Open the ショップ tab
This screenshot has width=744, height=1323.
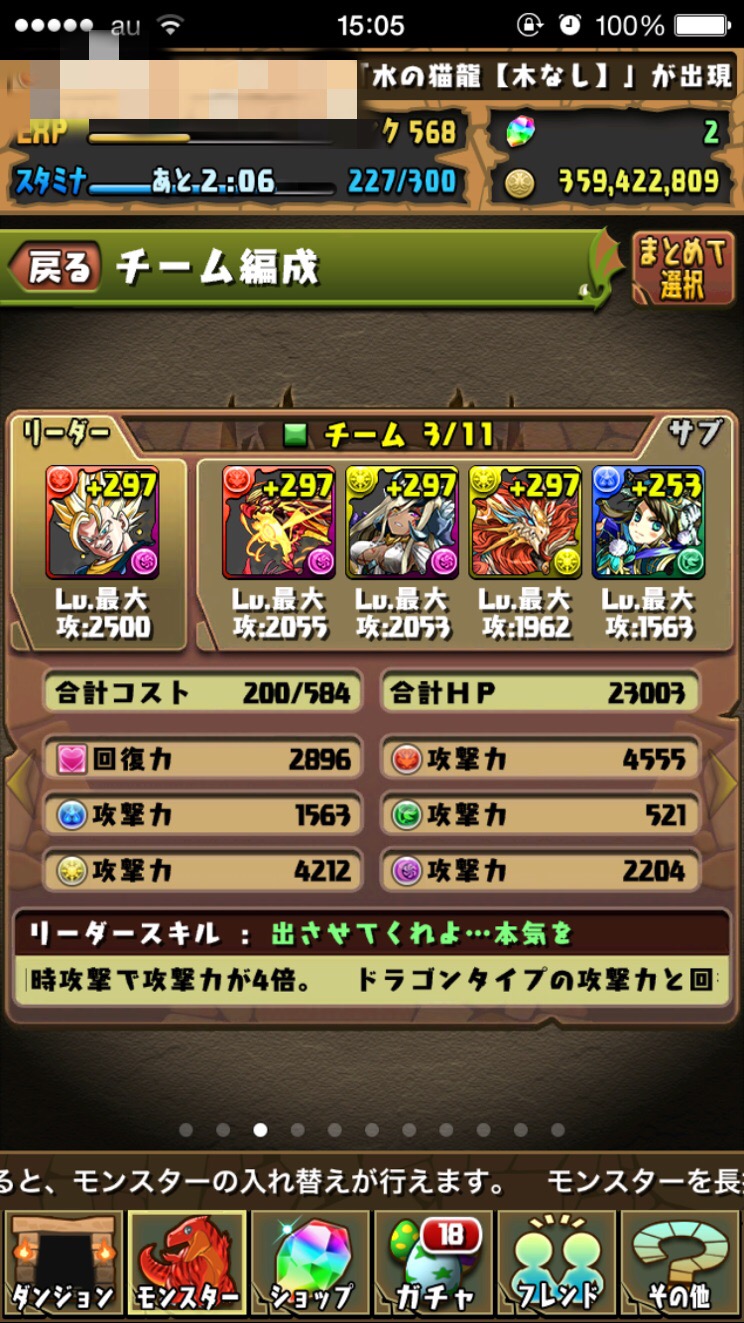pos(310,1264)
